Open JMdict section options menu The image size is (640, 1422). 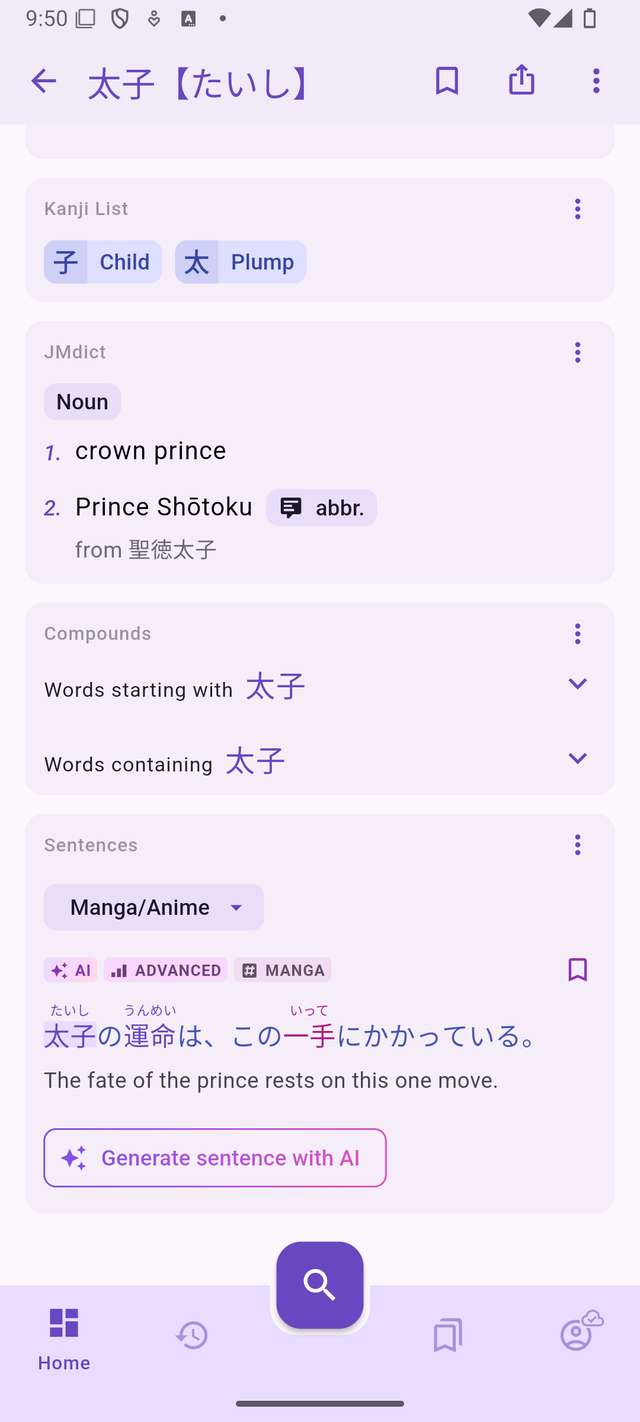click(x=577, y=352)
